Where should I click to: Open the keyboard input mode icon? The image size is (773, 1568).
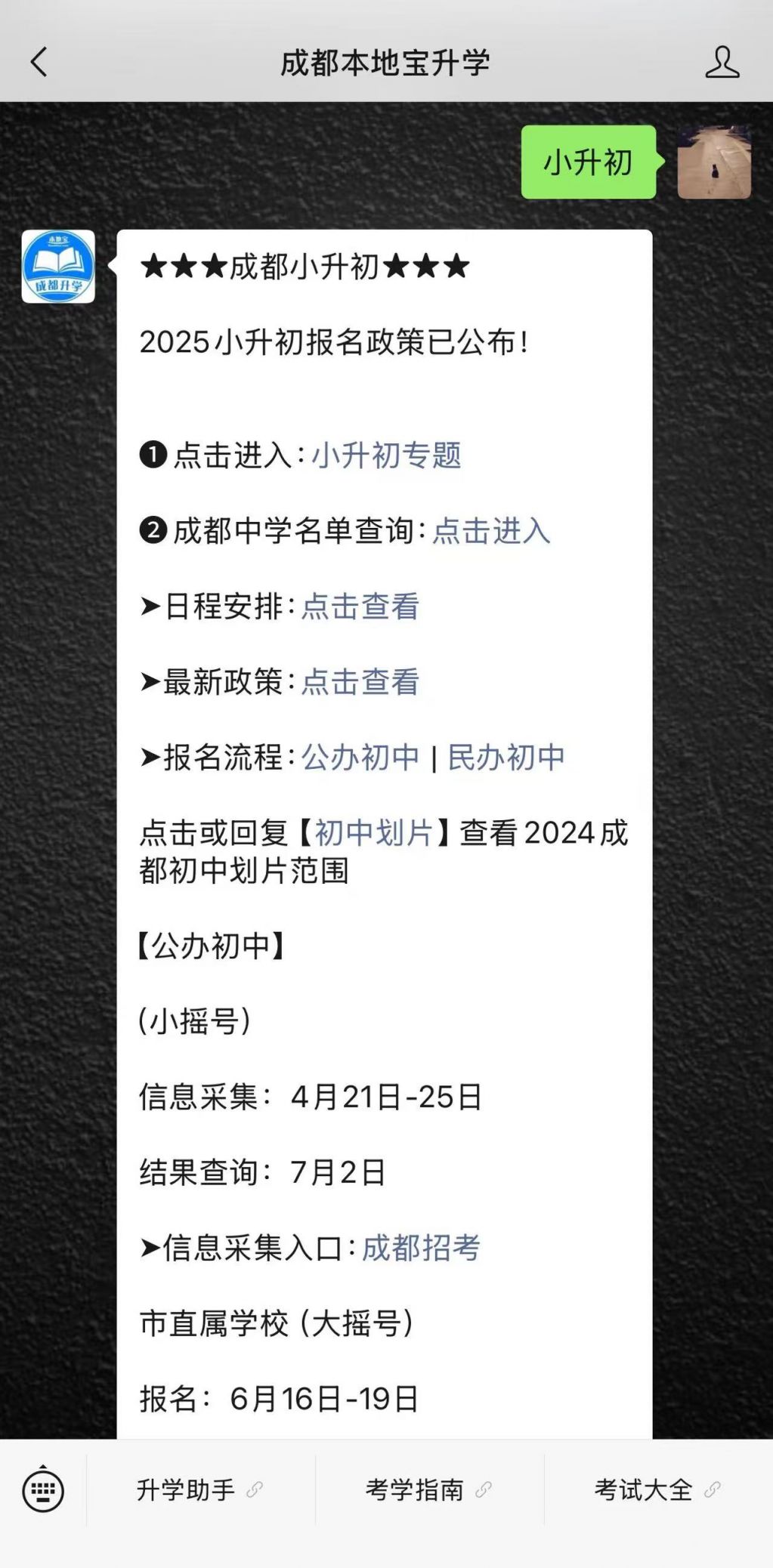point(44,1489)
